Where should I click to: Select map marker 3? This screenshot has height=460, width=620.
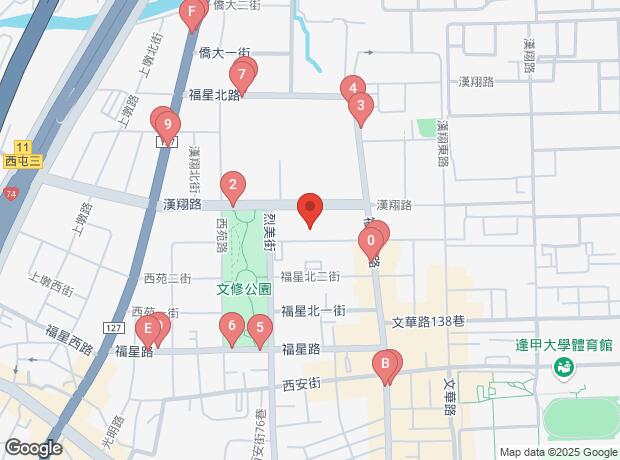click(361, 105)
